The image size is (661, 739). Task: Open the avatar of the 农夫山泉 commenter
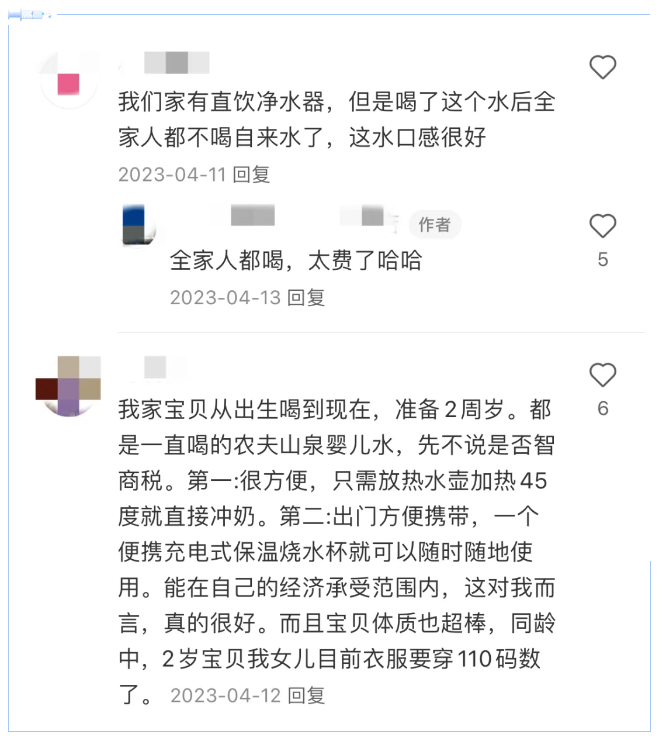pos(68,385)
